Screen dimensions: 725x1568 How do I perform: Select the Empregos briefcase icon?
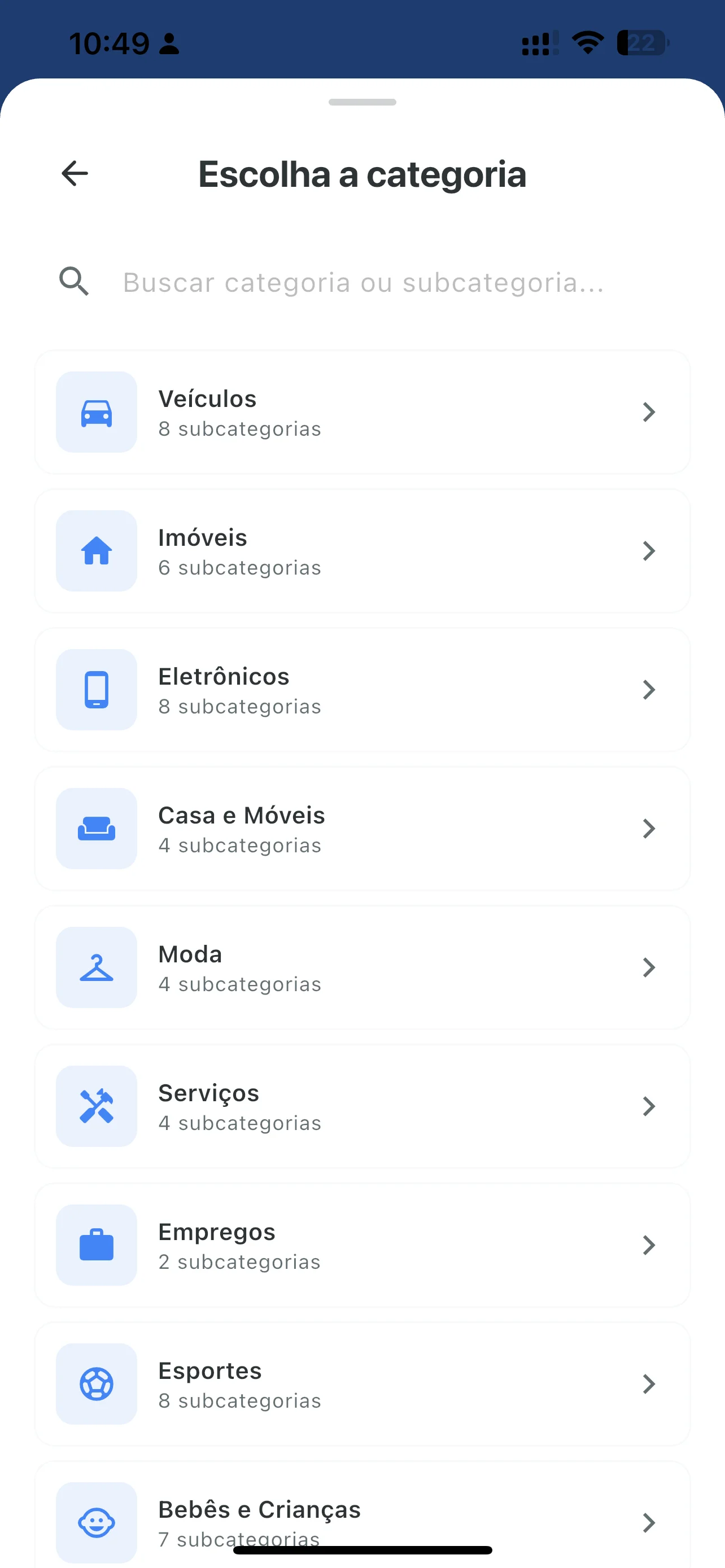click(x=96, y=1245)
